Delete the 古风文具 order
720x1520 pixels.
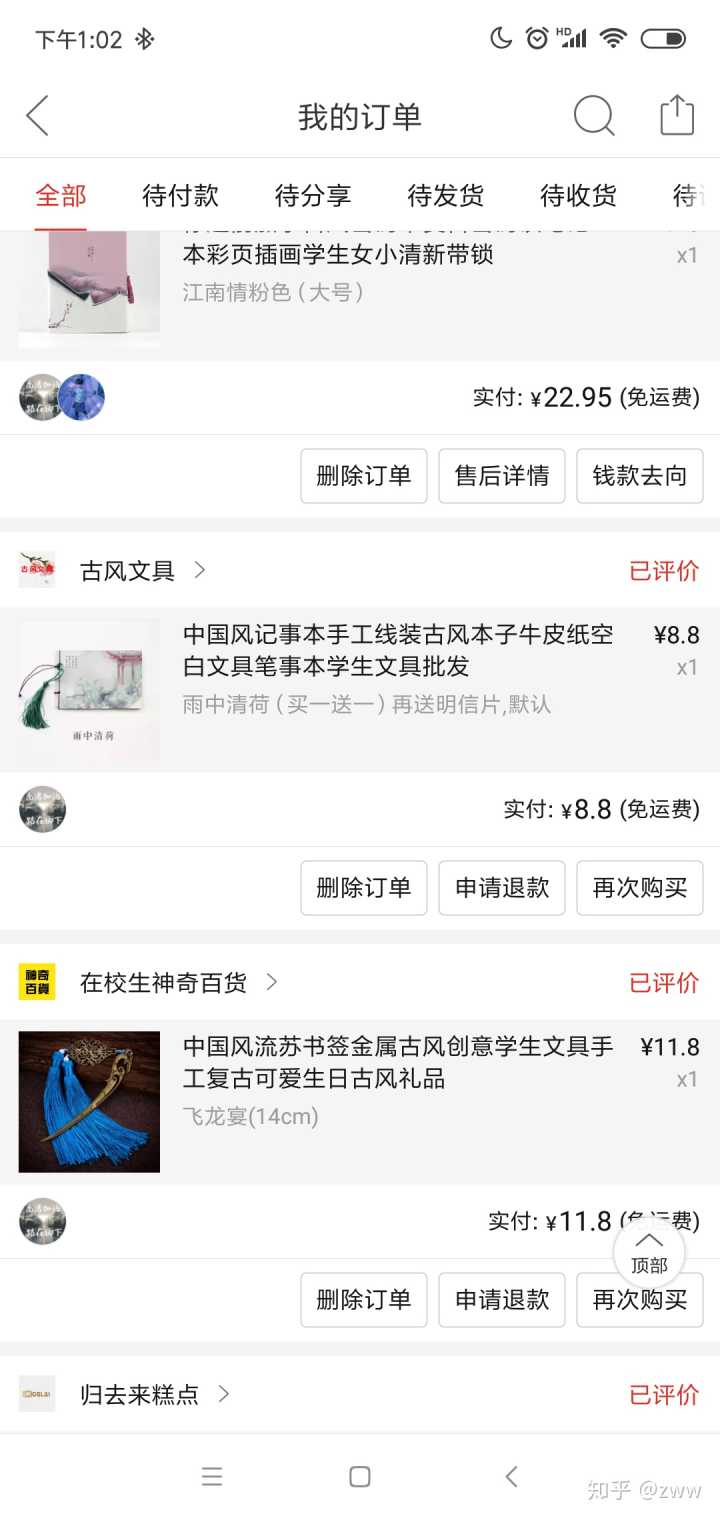(364, 888)
